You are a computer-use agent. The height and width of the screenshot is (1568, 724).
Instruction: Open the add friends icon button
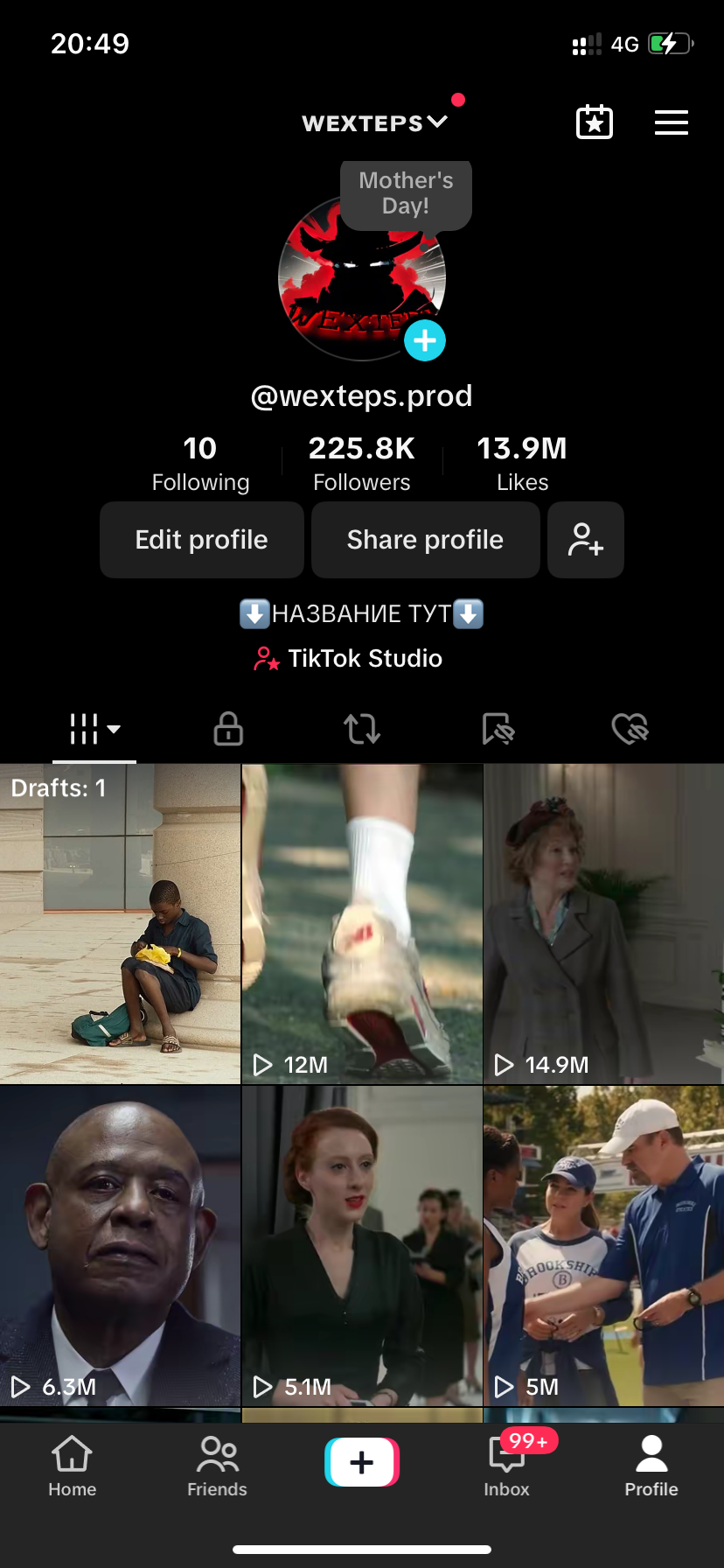[585, 540]
